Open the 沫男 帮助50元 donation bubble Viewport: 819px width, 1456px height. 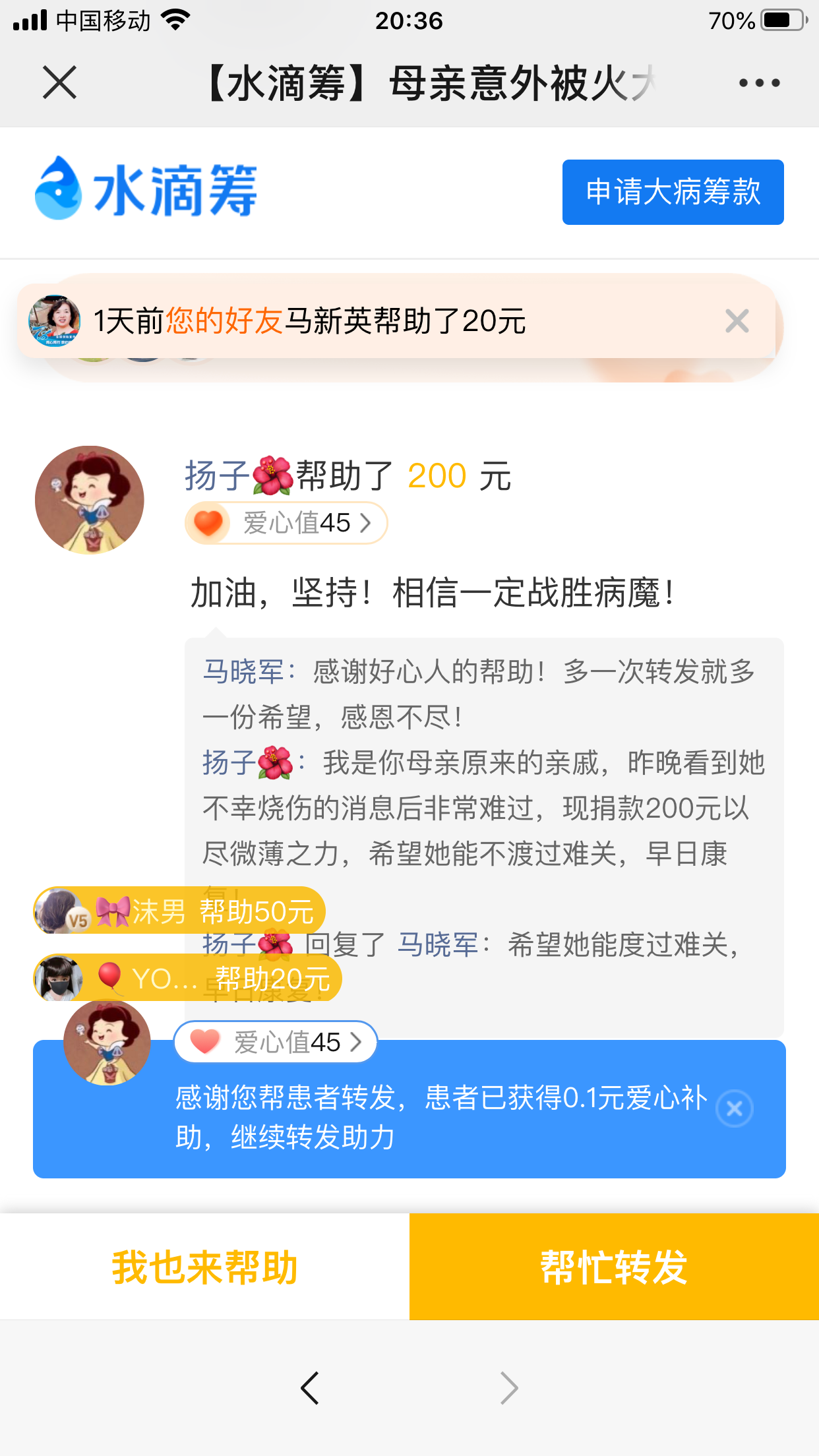(x=179, y=911)
